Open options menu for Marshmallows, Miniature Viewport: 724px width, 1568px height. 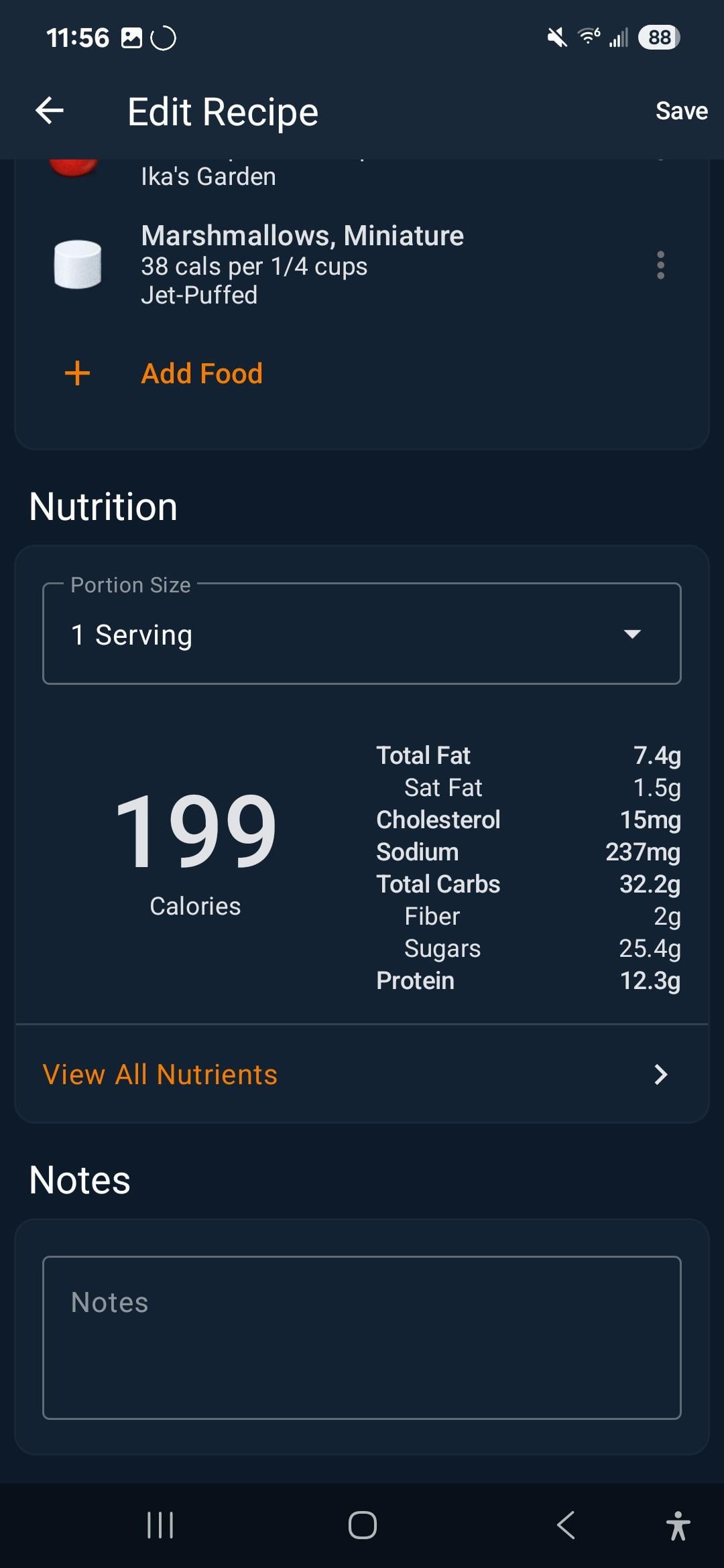pyautogui.click(x=660, y=265)
